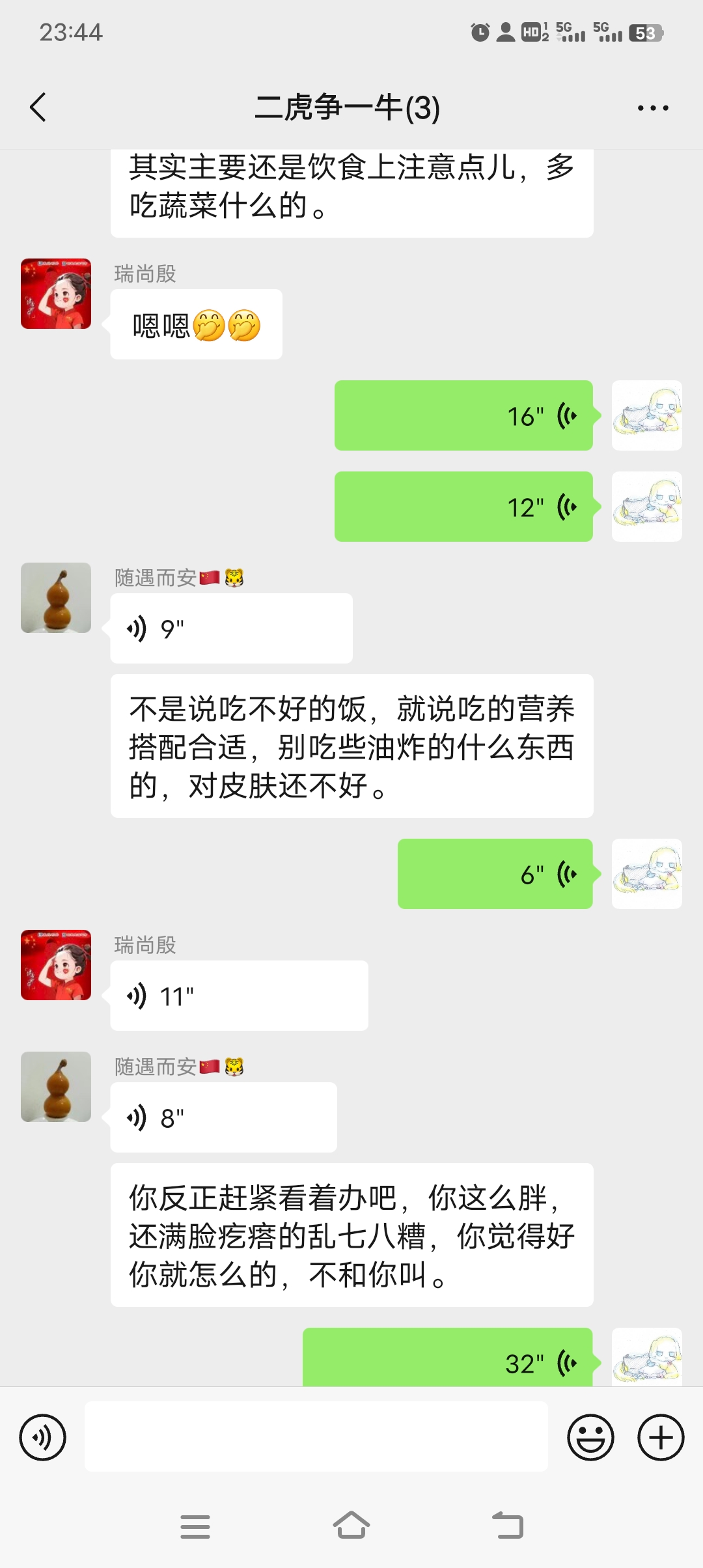Screen dimensions: 703x1568
Task: Tap the message text input box
Action: pyautogui.click(x=316, y=1436)
